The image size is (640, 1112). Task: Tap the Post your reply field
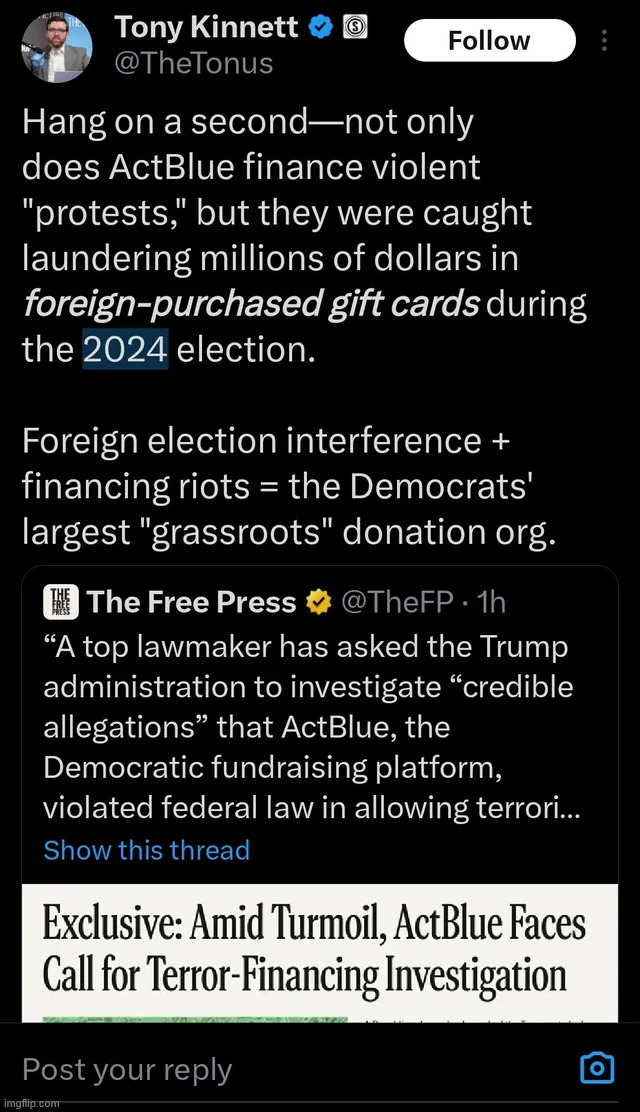click(x=127, y=1069)
